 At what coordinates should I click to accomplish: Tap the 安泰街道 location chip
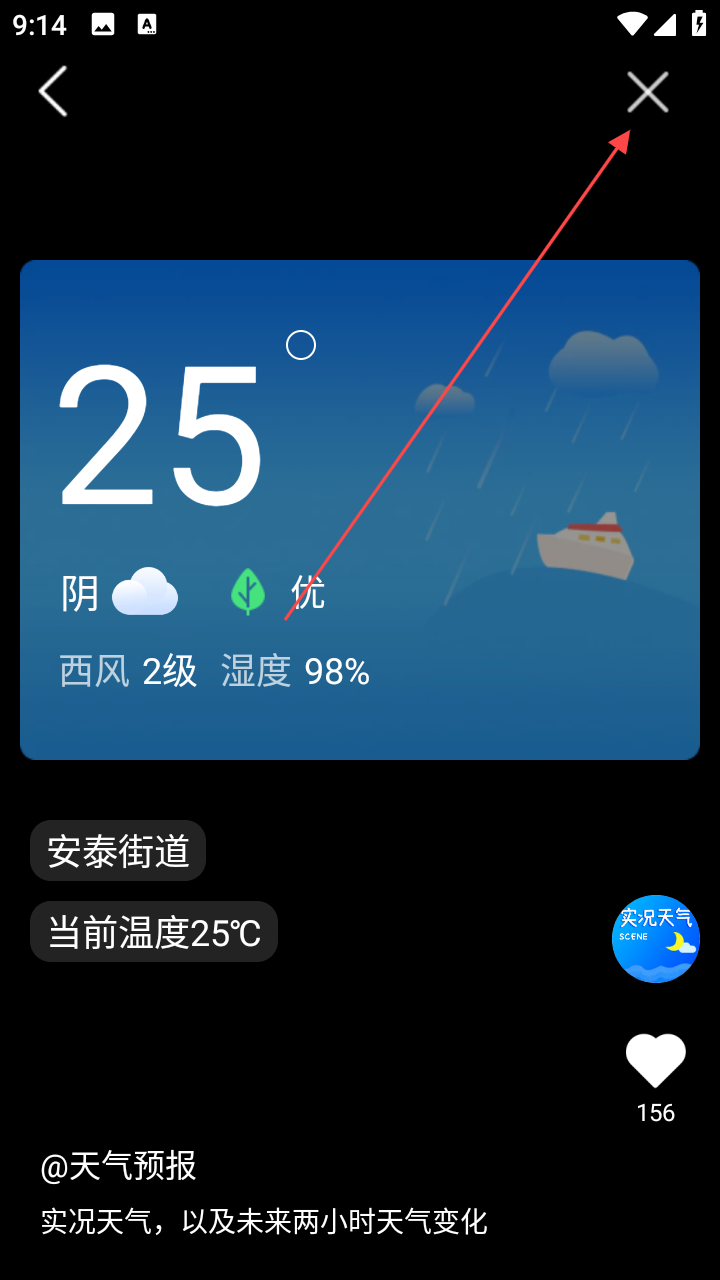[118, 851]
